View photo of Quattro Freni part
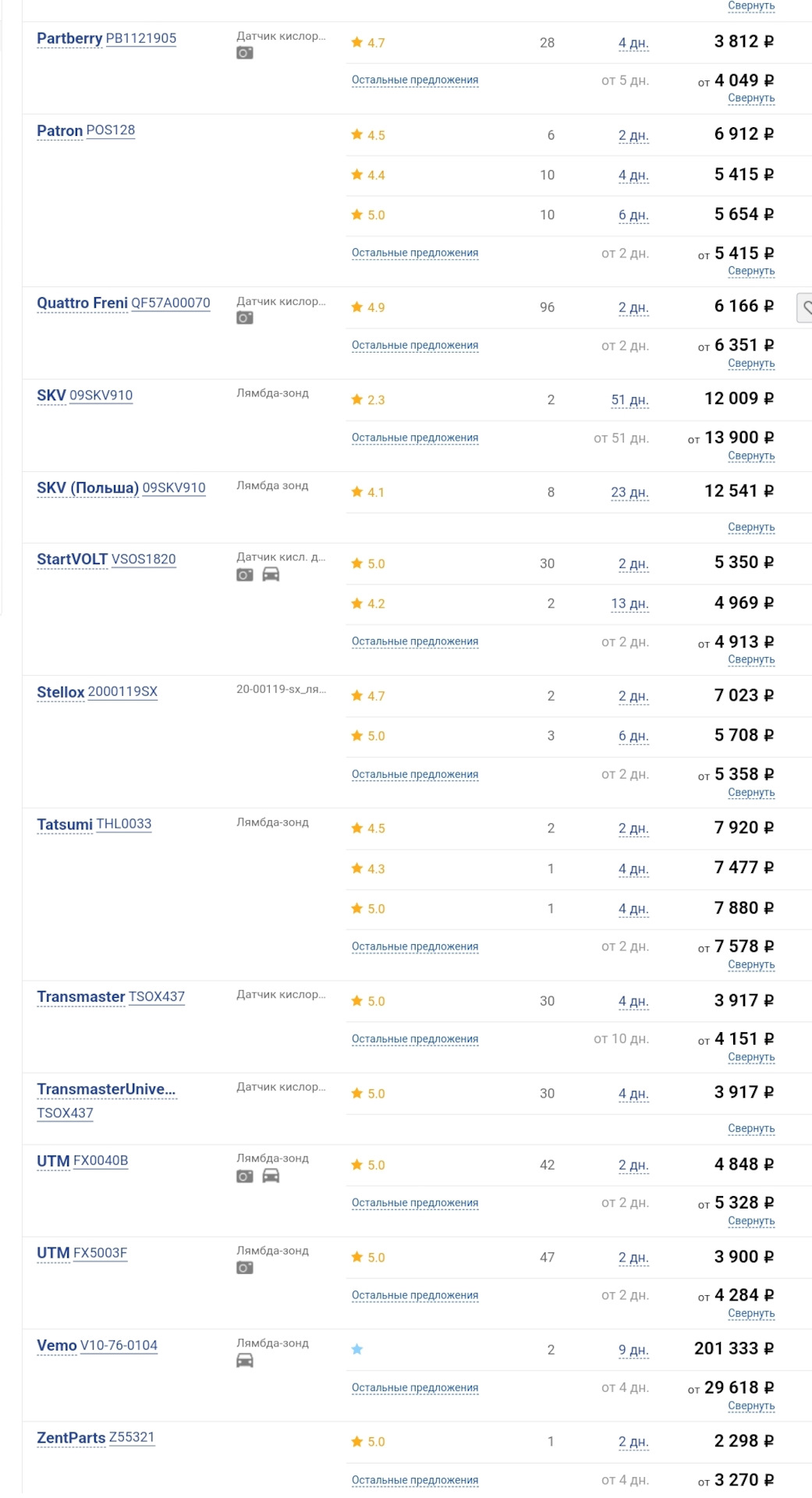Viewport: 812px width, 1498px height. click(245, 318)
